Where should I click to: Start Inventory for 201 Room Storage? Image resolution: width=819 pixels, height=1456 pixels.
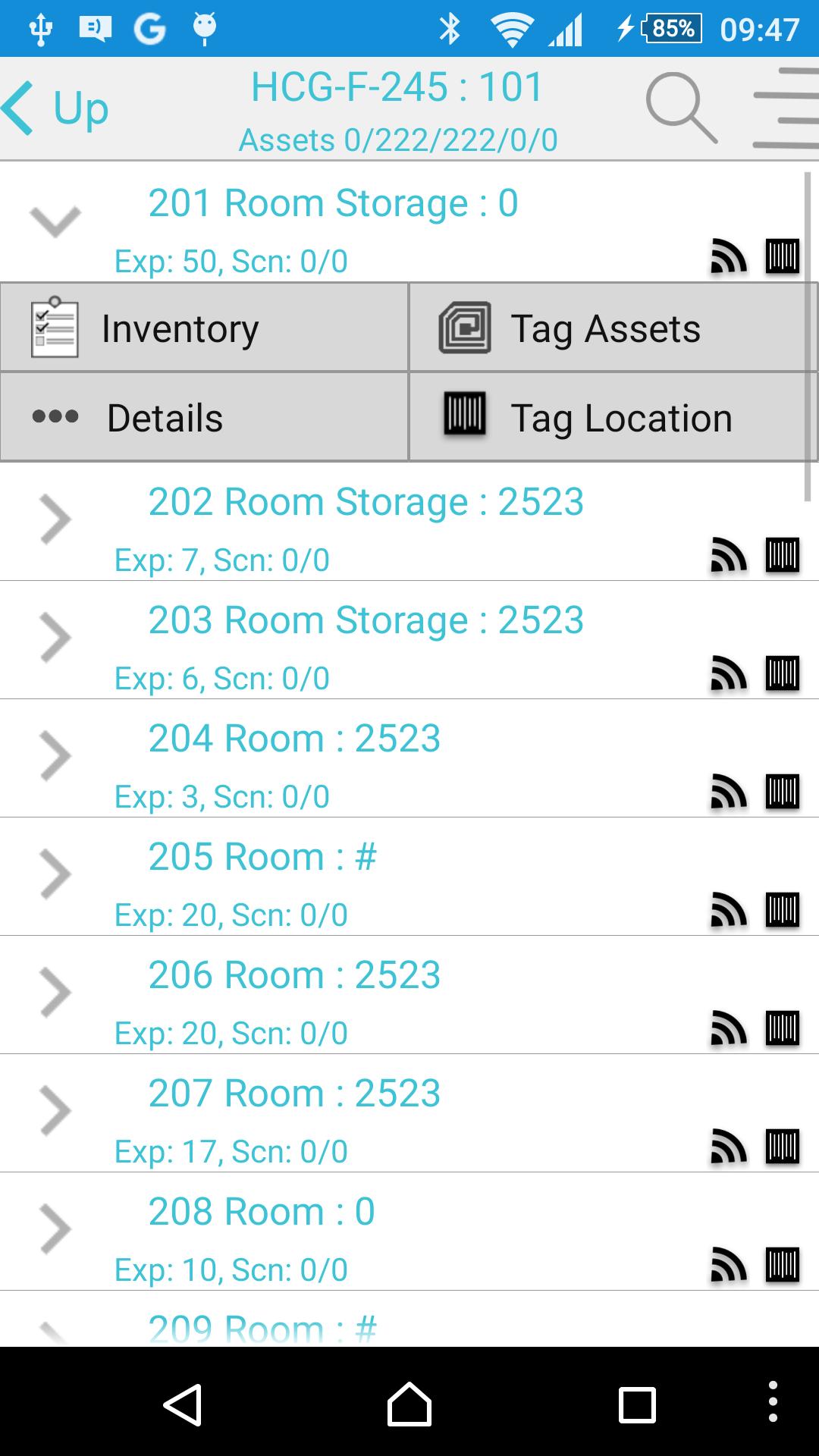[204, 328]
